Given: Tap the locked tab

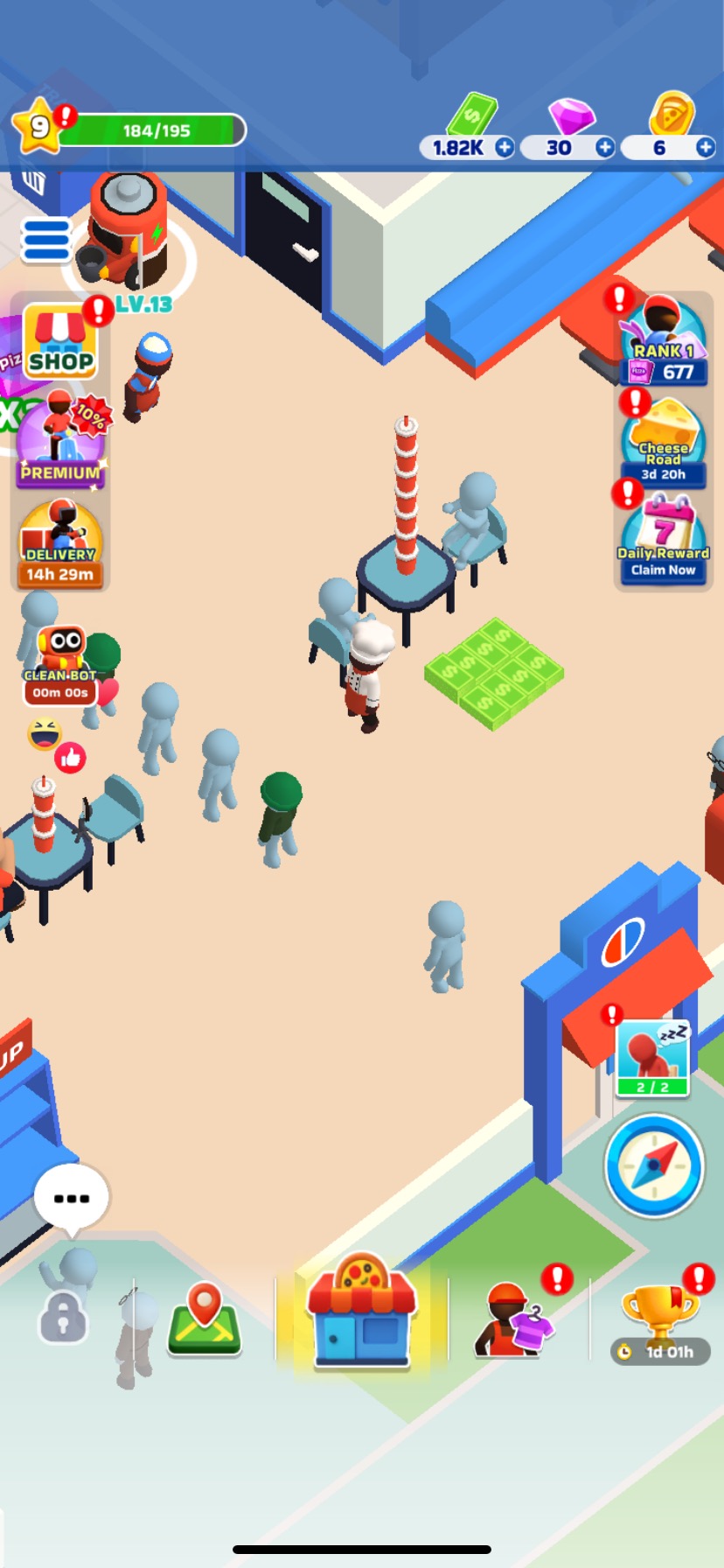Looking at the screenshot, I should [63, 1317].
